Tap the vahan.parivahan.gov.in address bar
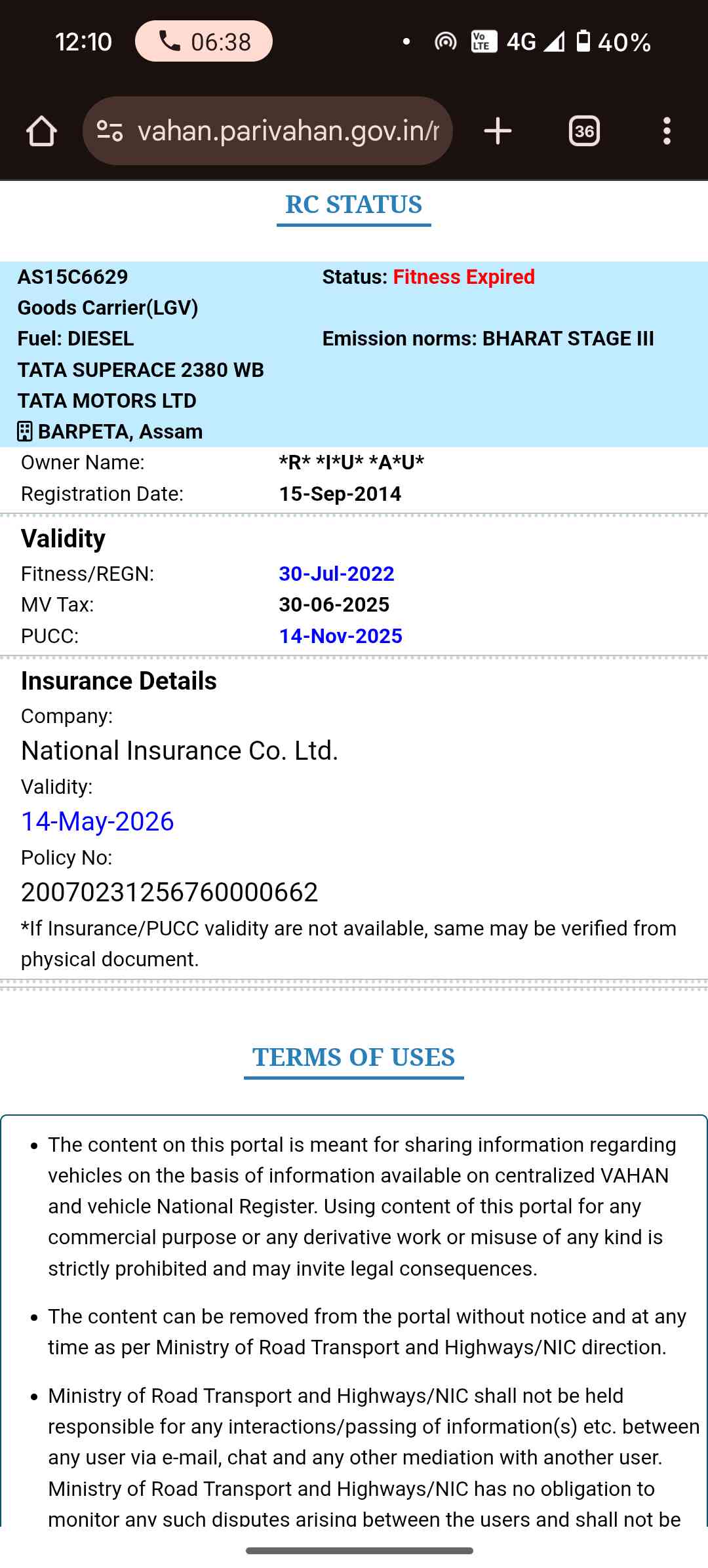The width and height of the screenshot is (708, 1568). [287, 131]
